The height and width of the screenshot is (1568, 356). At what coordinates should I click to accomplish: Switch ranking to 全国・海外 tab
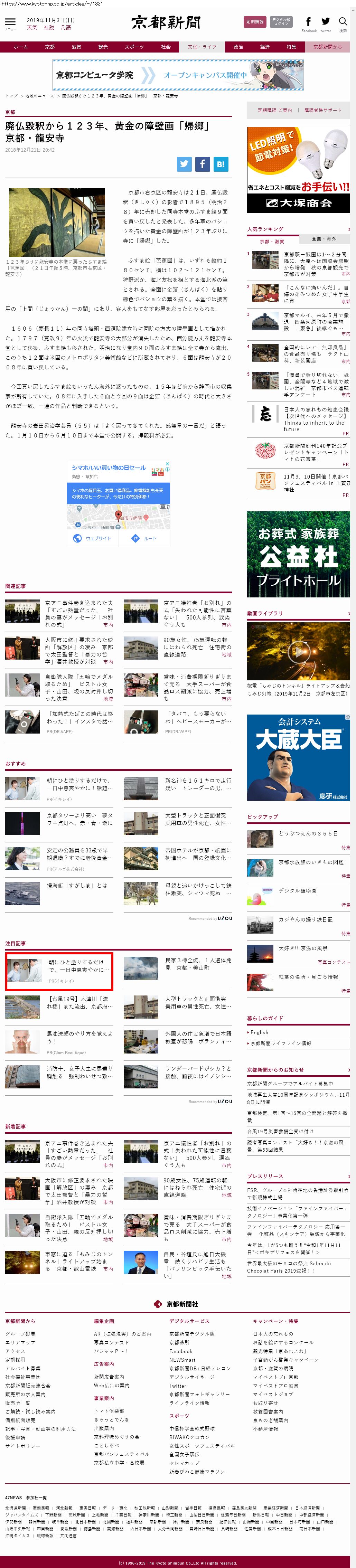pos(323,239)
